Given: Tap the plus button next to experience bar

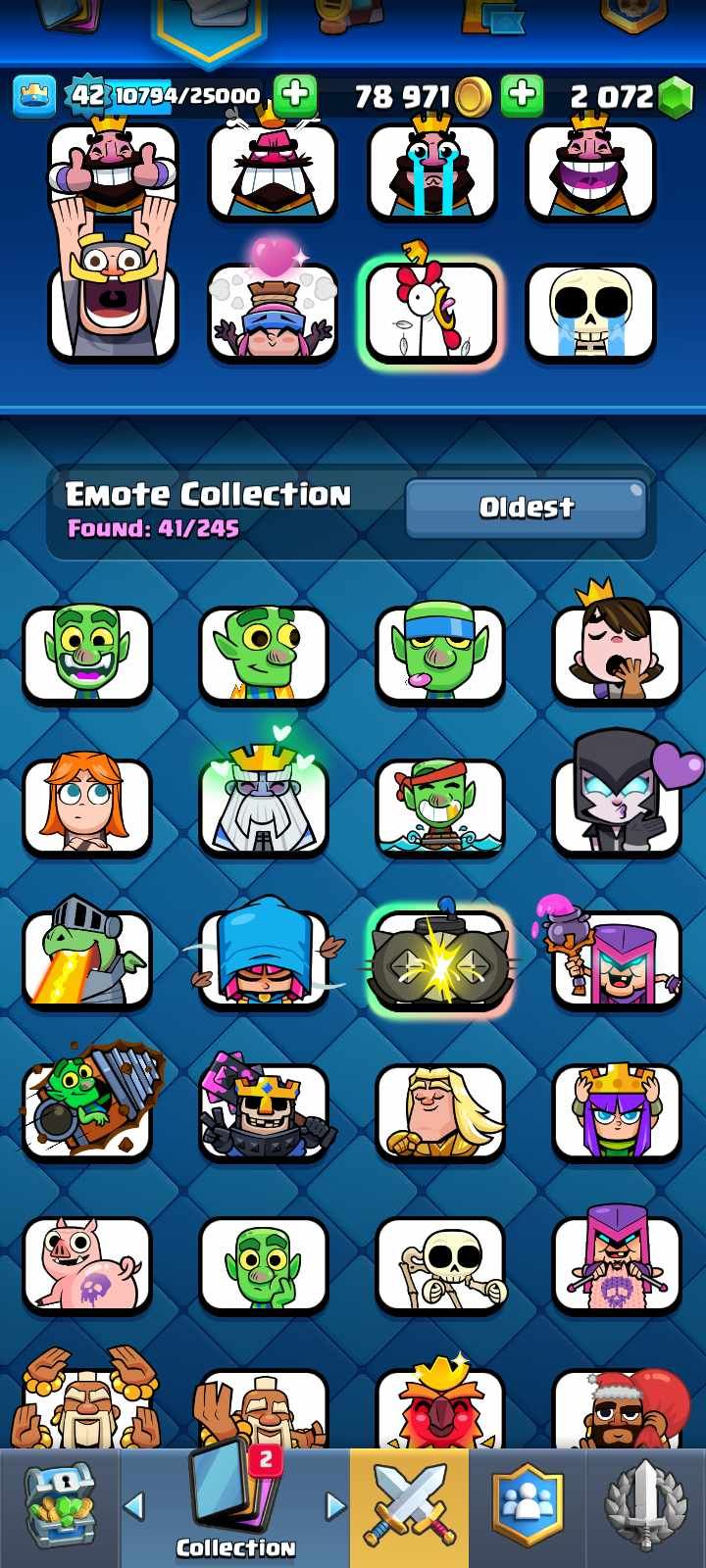Looking at the screenshot, I should click(x=293, y=95).
